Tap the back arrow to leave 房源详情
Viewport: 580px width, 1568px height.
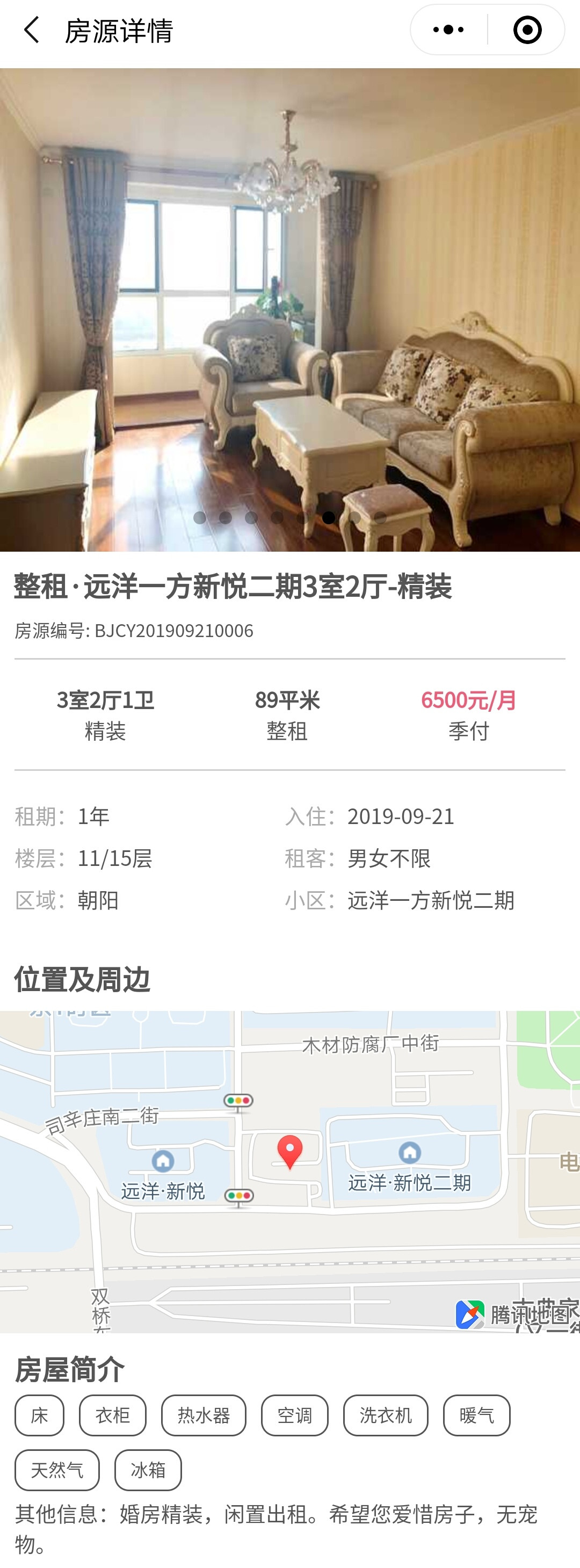click(x=29, y=28)
